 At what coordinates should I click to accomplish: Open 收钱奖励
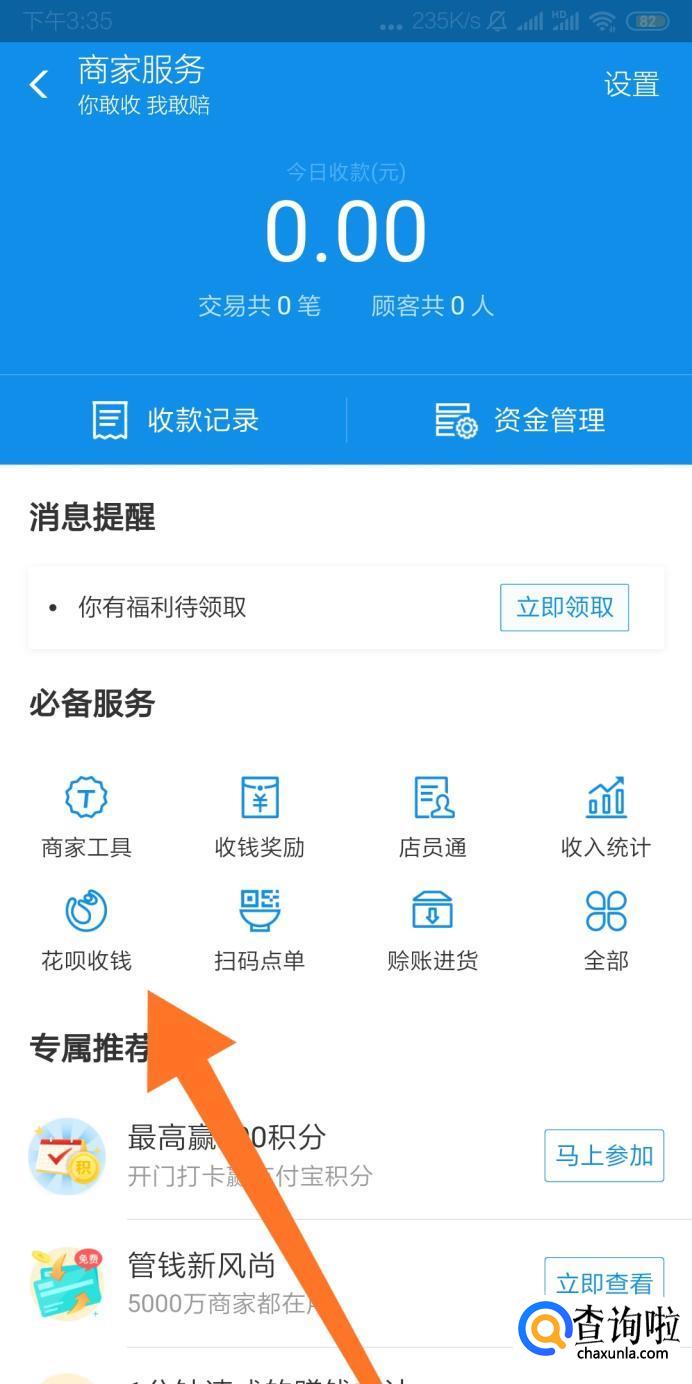click(259, 818)
